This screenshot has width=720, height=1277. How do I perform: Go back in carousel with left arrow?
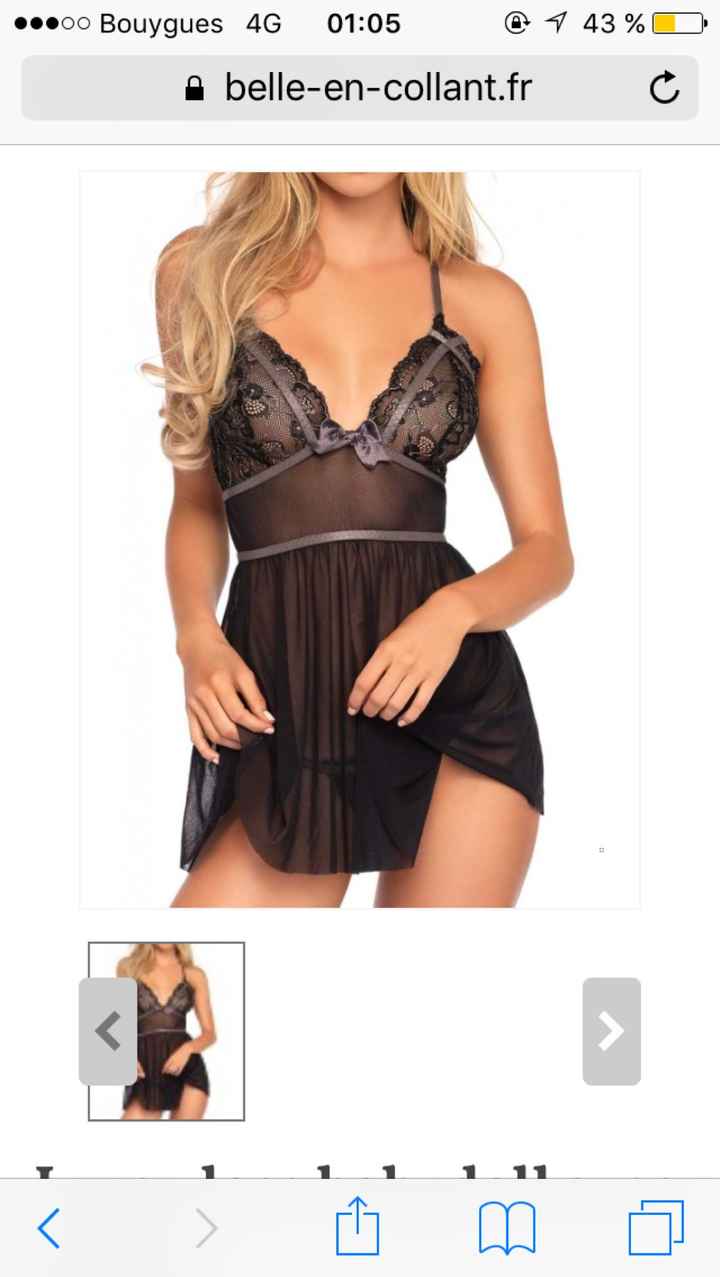coord(107,1030)
